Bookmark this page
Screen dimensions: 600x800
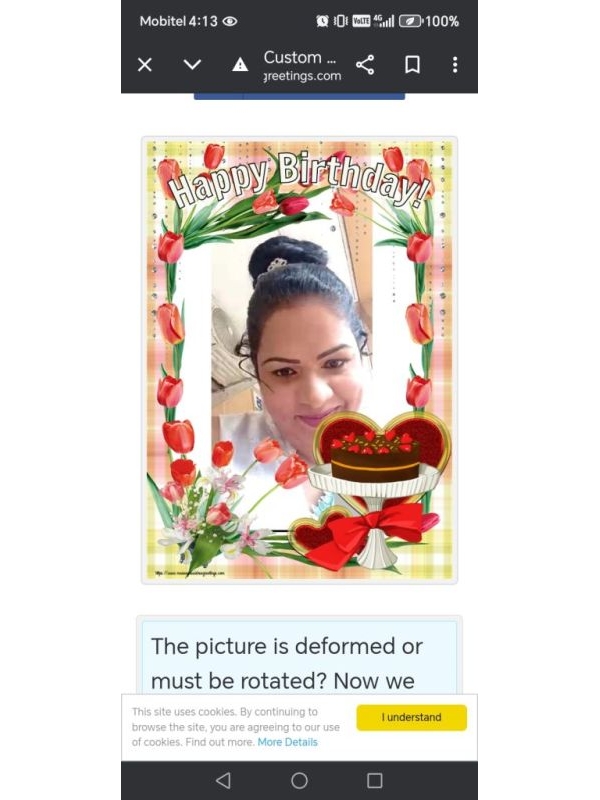412,65
